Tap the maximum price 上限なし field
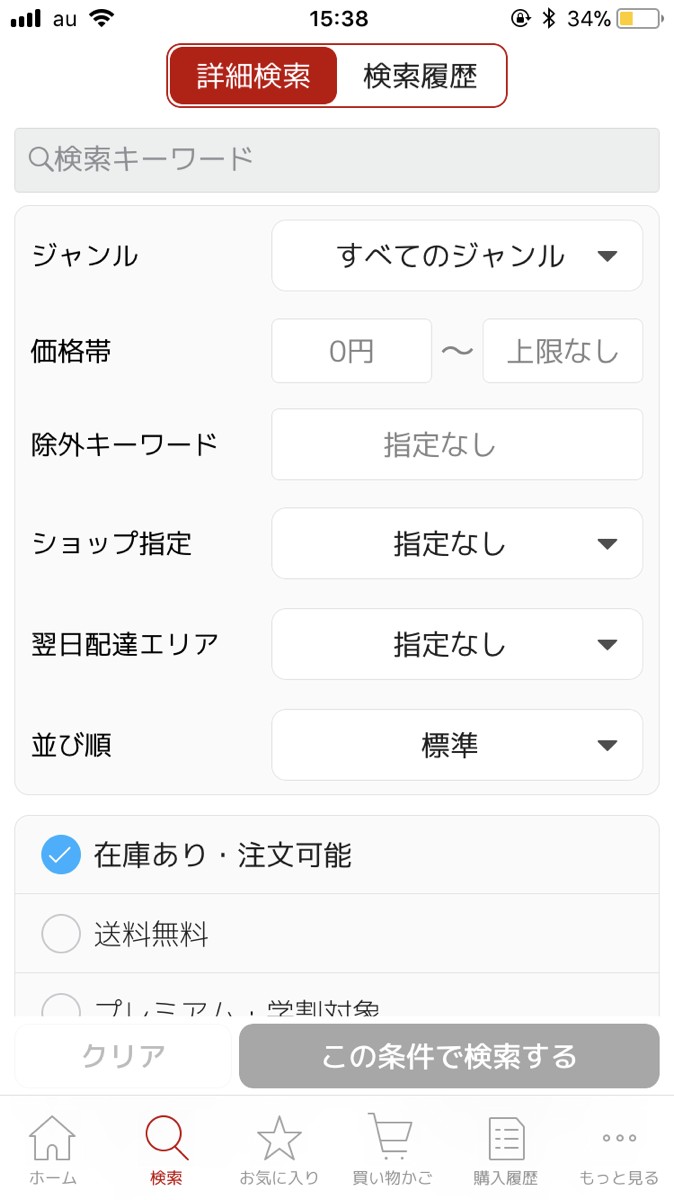Image resolution: width=674 pixels, height=1200 pixels. 562,351
